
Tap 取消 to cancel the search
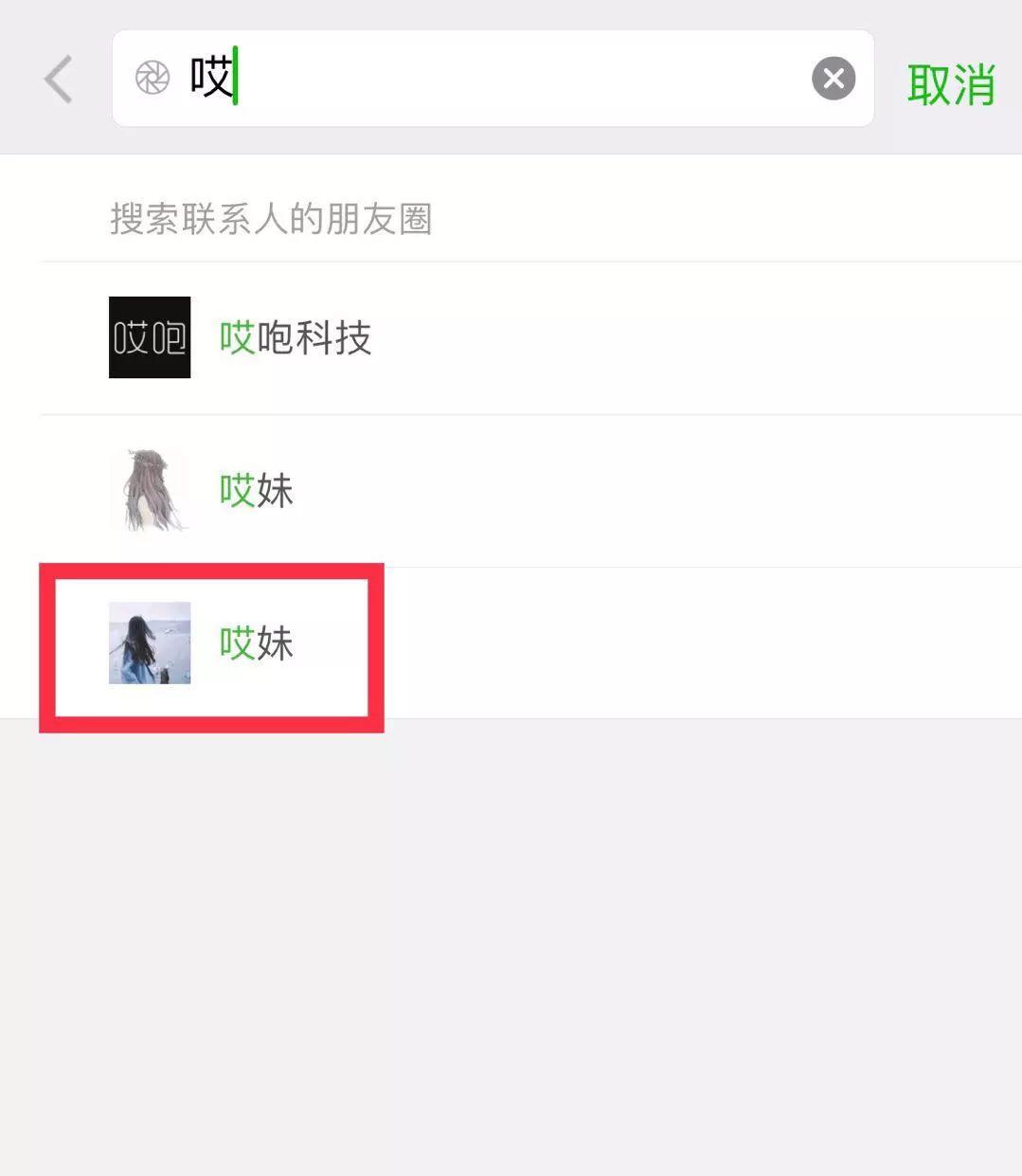[x=950, y=84]
